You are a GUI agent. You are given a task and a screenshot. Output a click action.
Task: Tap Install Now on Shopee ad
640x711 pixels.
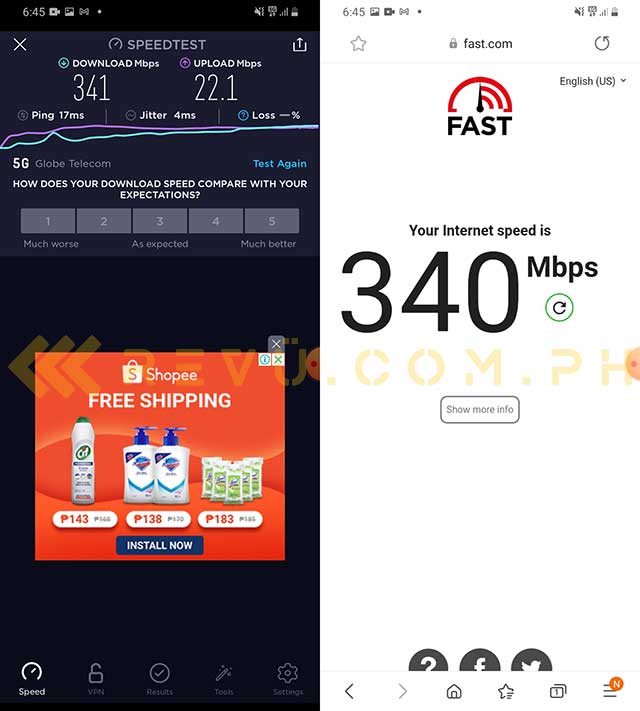click(x=160, y=545)
